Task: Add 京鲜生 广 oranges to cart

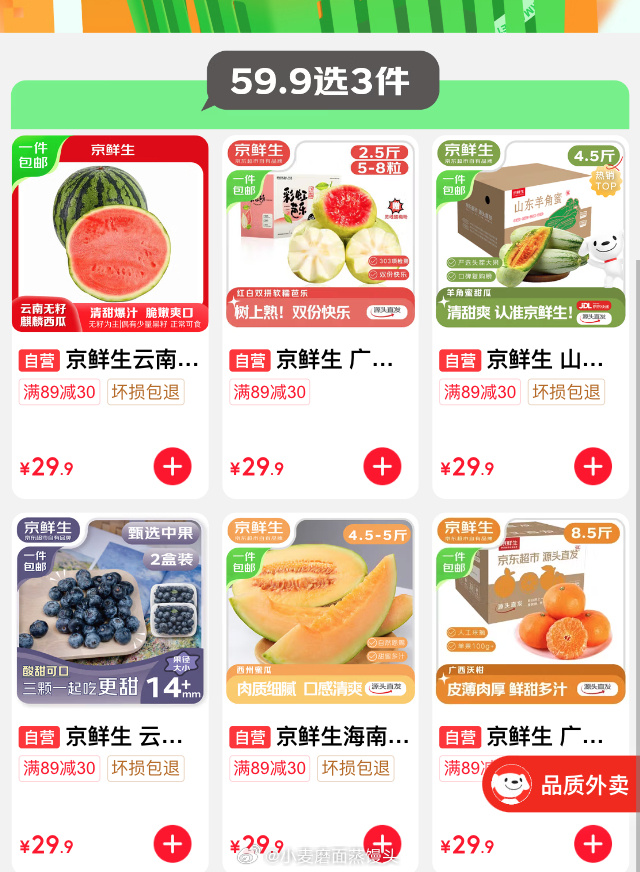Action: click(x=592, y=844)
